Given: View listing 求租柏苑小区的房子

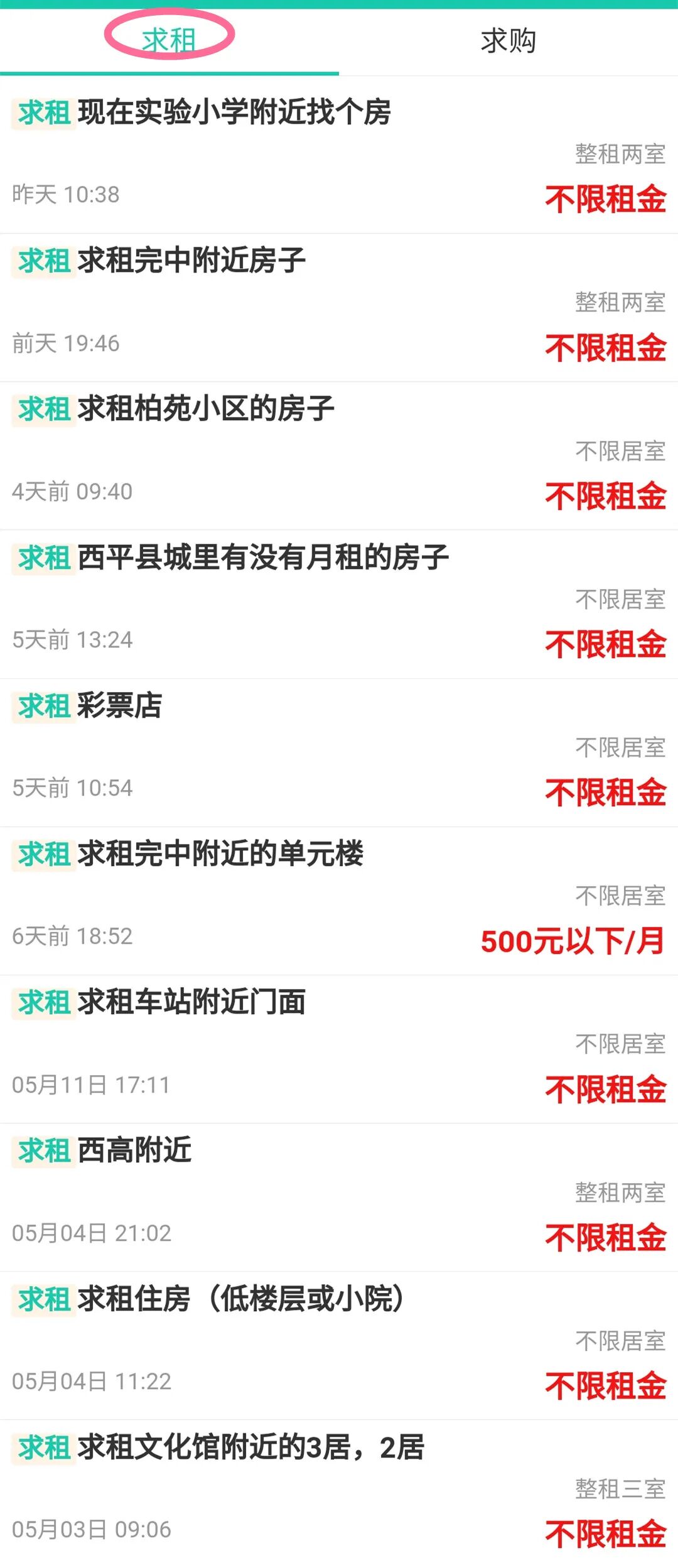Looking at the screenshot, I should [205, 409].
